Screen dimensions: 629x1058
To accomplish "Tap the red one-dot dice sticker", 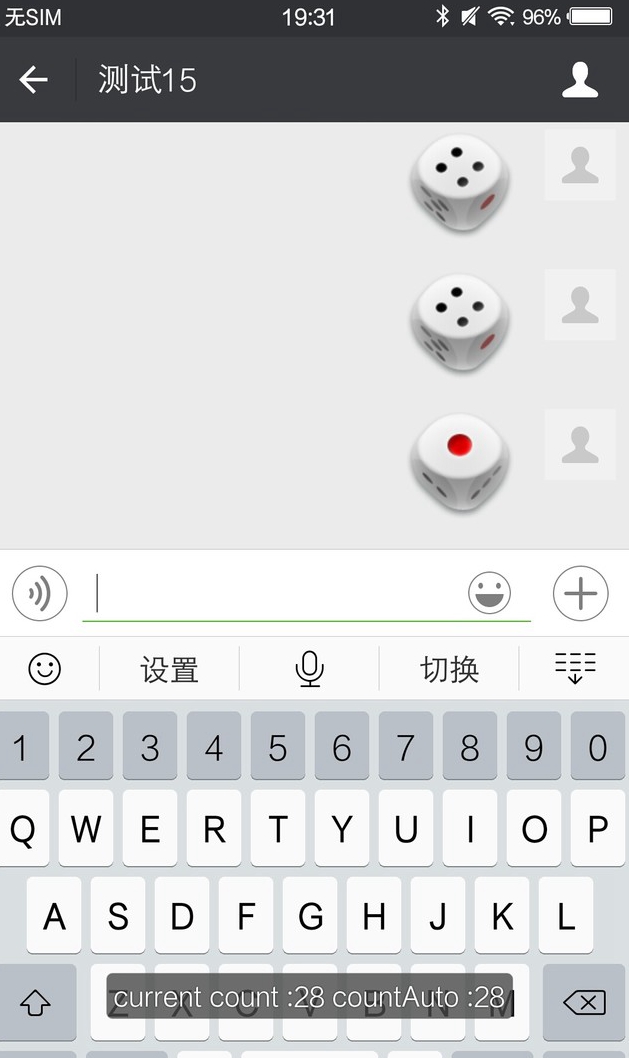I will pos(460,461).
